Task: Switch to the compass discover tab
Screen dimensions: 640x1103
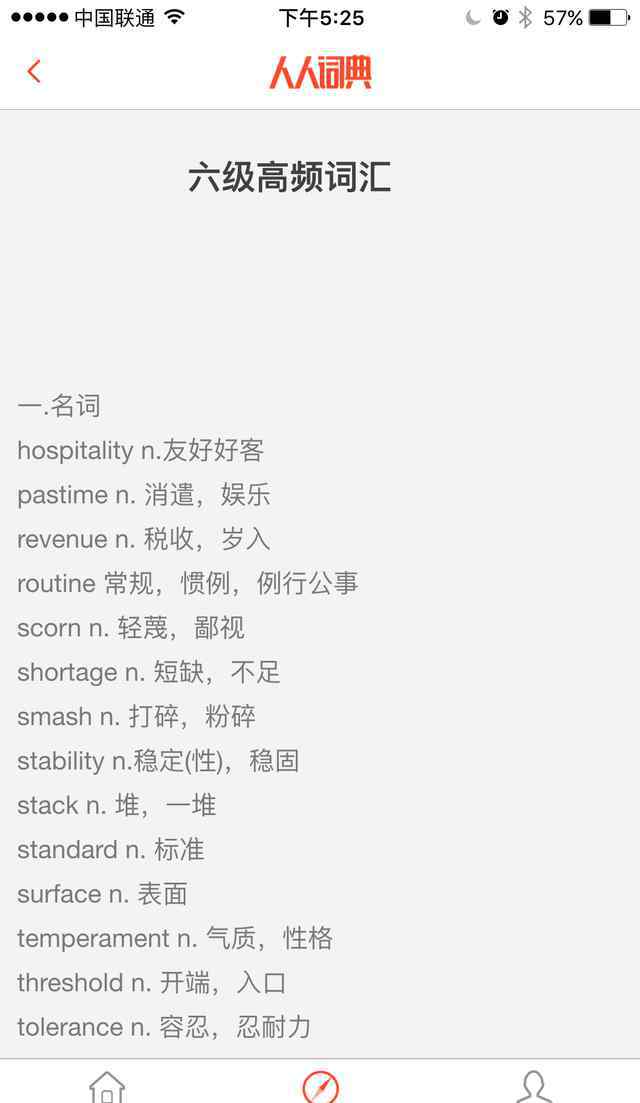Action: point(320,1087)
